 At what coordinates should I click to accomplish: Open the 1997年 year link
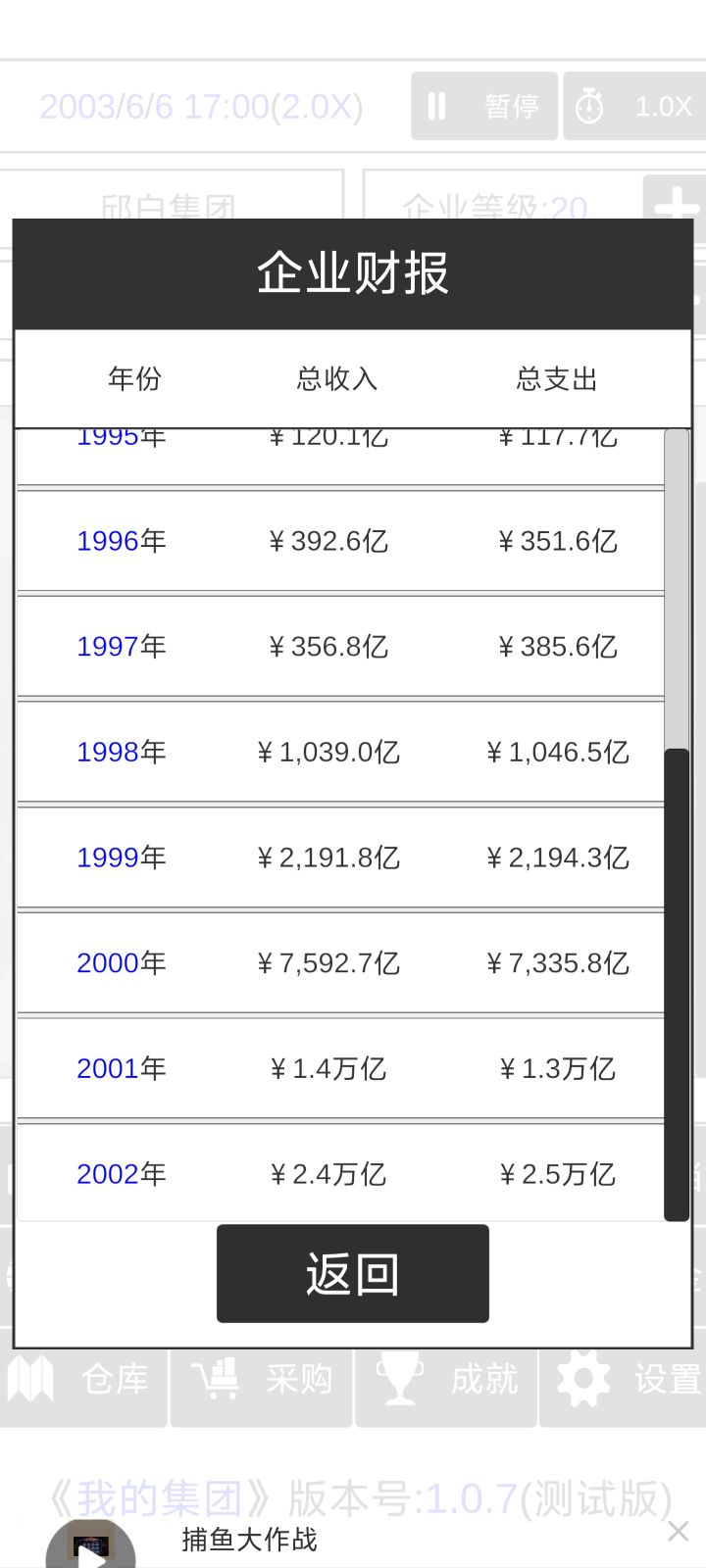tap(122, 647)
